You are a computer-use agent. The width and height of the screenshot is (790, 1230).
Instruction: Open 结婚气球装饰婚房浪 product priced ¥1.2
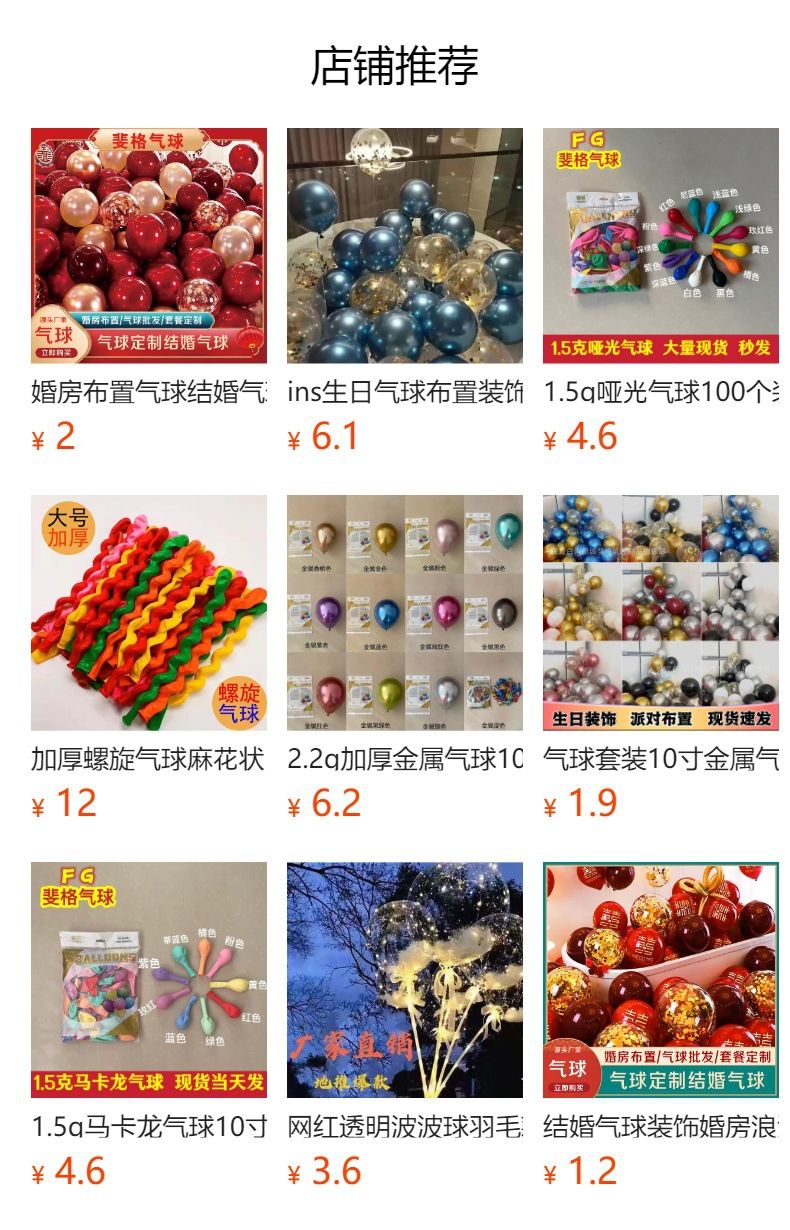click(x=661, y=1025)
